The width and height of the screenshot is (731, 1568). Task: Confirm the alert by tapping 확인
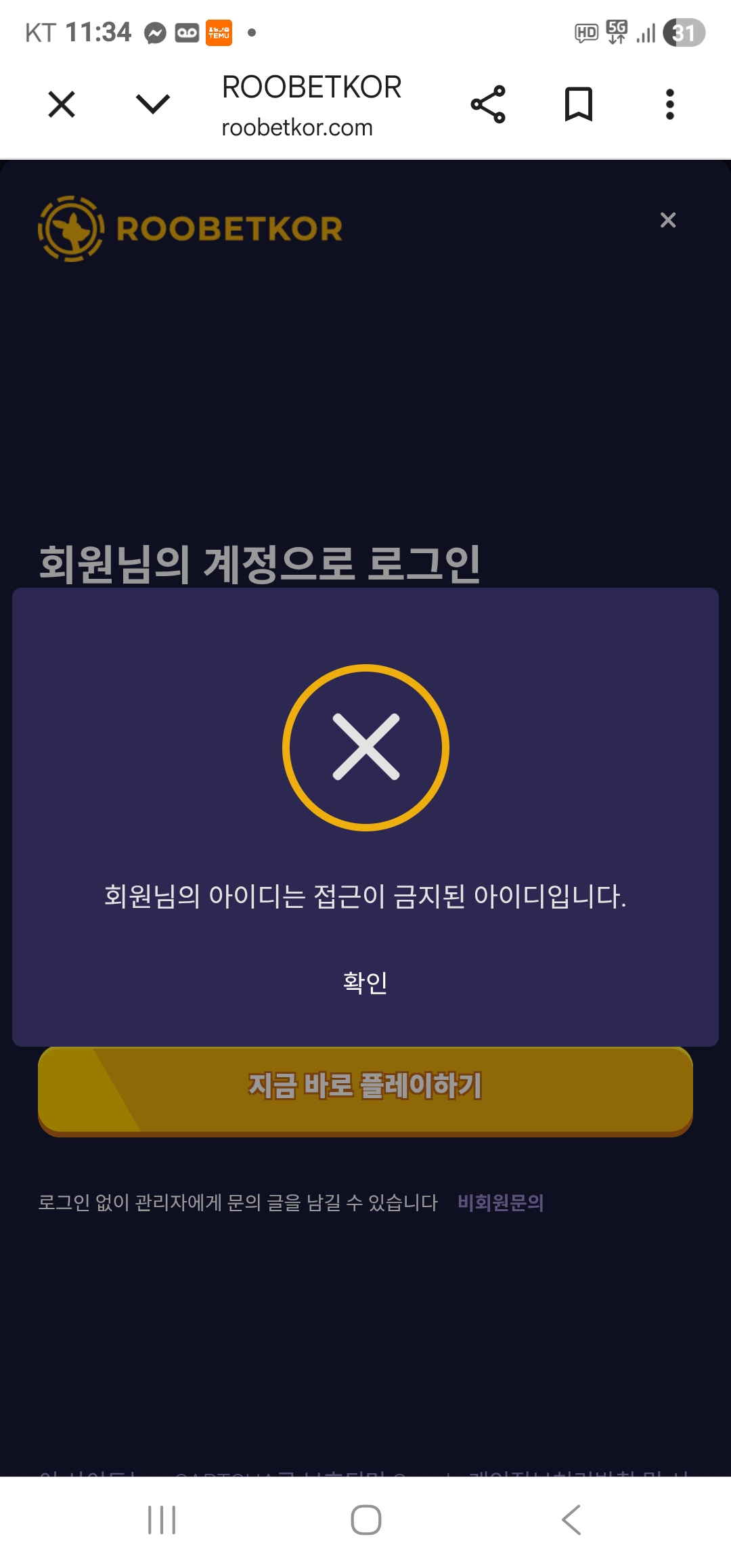click(365, 982)
